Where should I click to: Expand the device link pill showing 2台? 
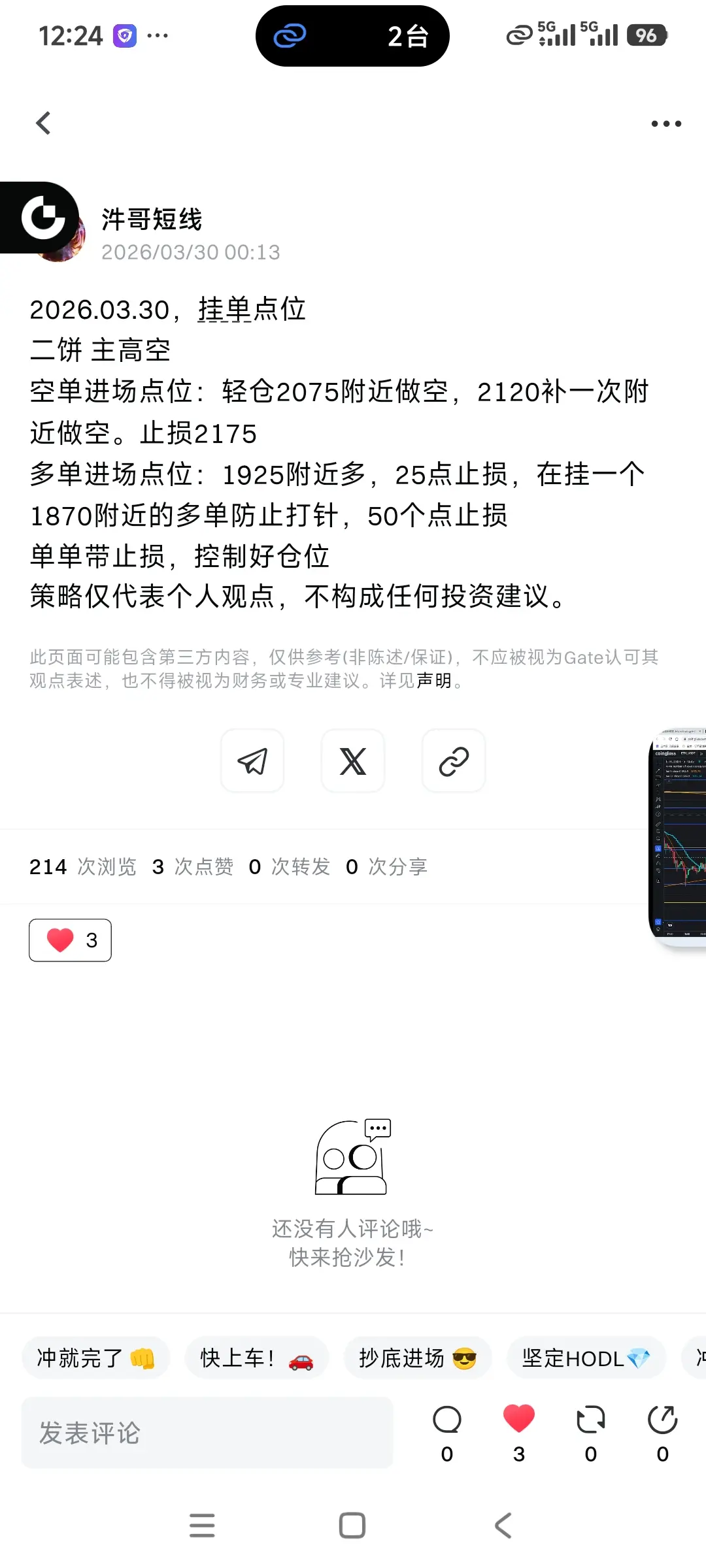352,36
